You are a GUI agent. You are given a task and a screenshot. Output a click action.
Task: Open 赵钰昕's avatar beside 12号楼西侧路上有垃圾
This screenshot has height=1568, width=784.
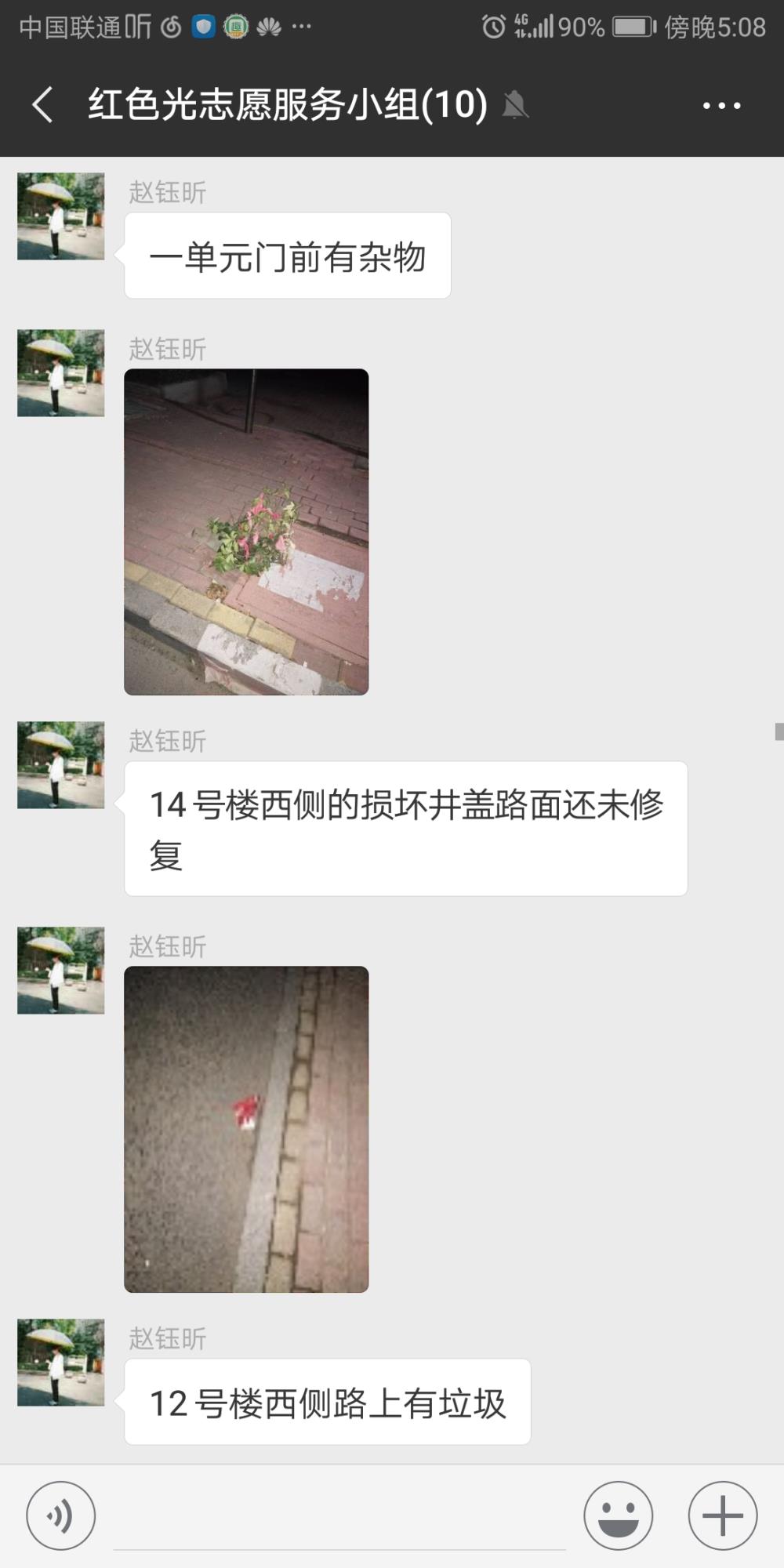click(x=61, y=1363)
